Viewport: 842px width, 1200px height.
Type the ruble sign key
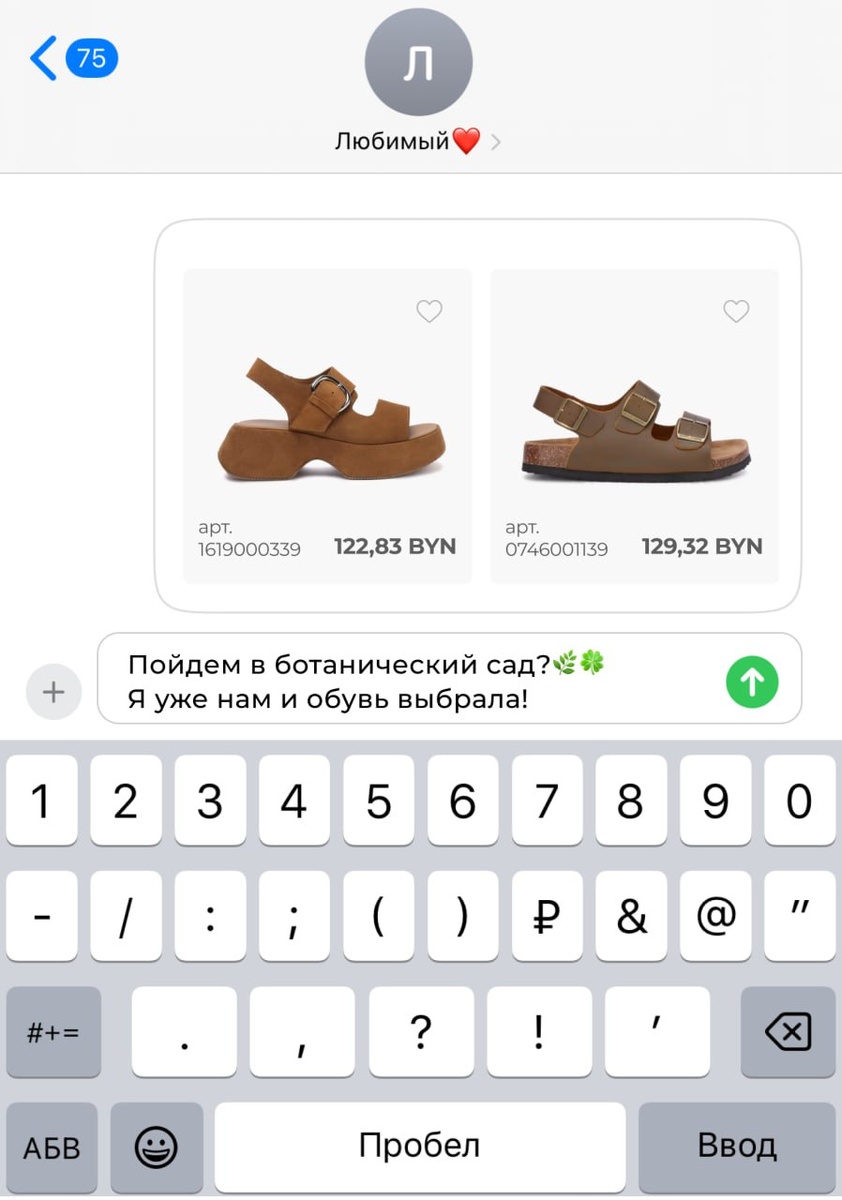click(547, 916)
